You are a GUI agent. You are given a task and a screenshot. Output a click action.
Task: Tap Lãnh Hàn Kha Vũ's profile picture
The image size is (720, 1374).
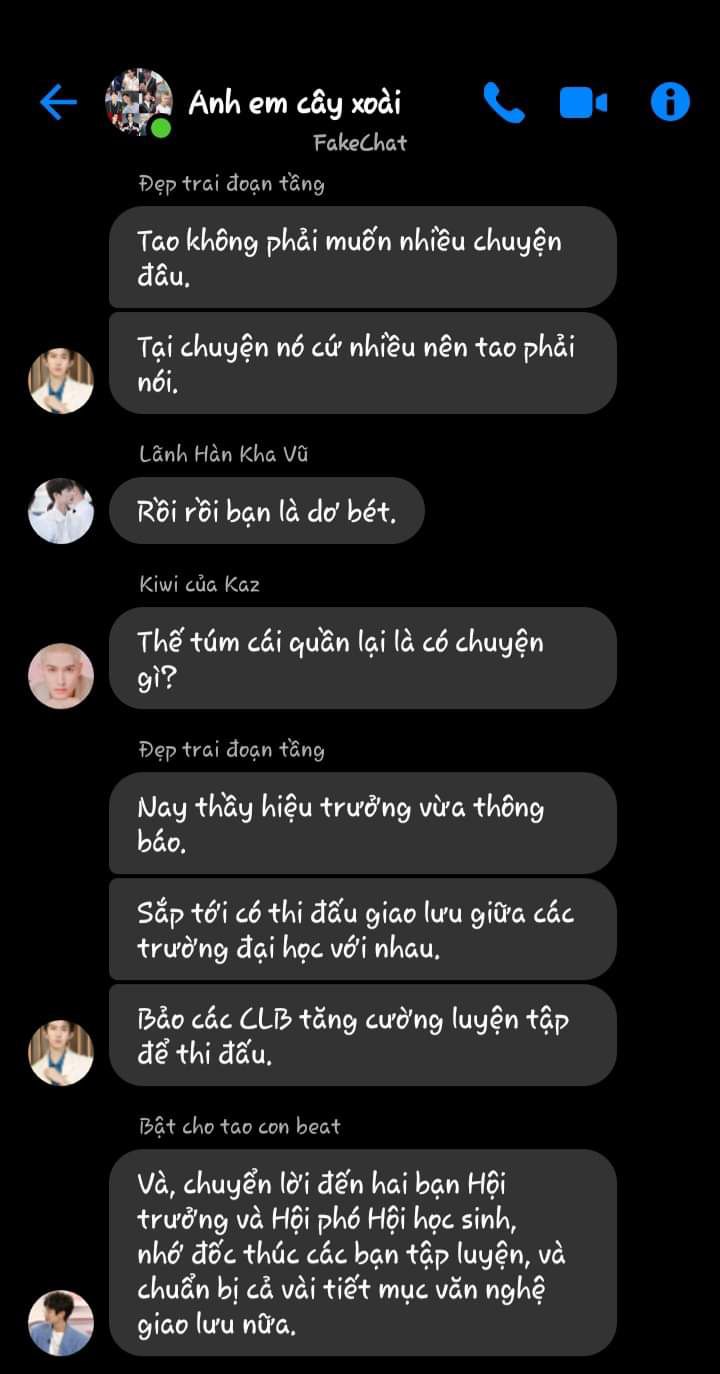click(x=61, y=511)
